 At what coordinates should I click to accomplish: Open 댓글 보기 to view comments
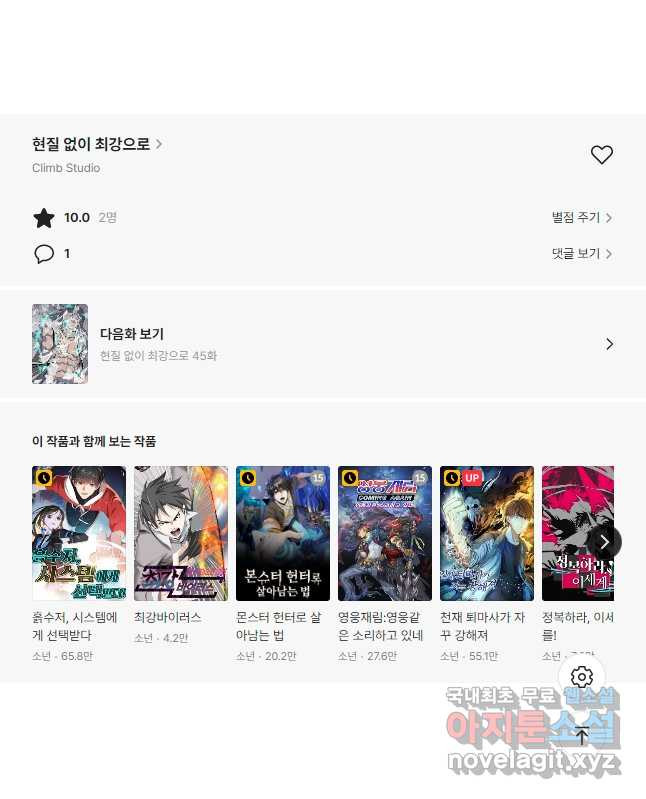581,253
